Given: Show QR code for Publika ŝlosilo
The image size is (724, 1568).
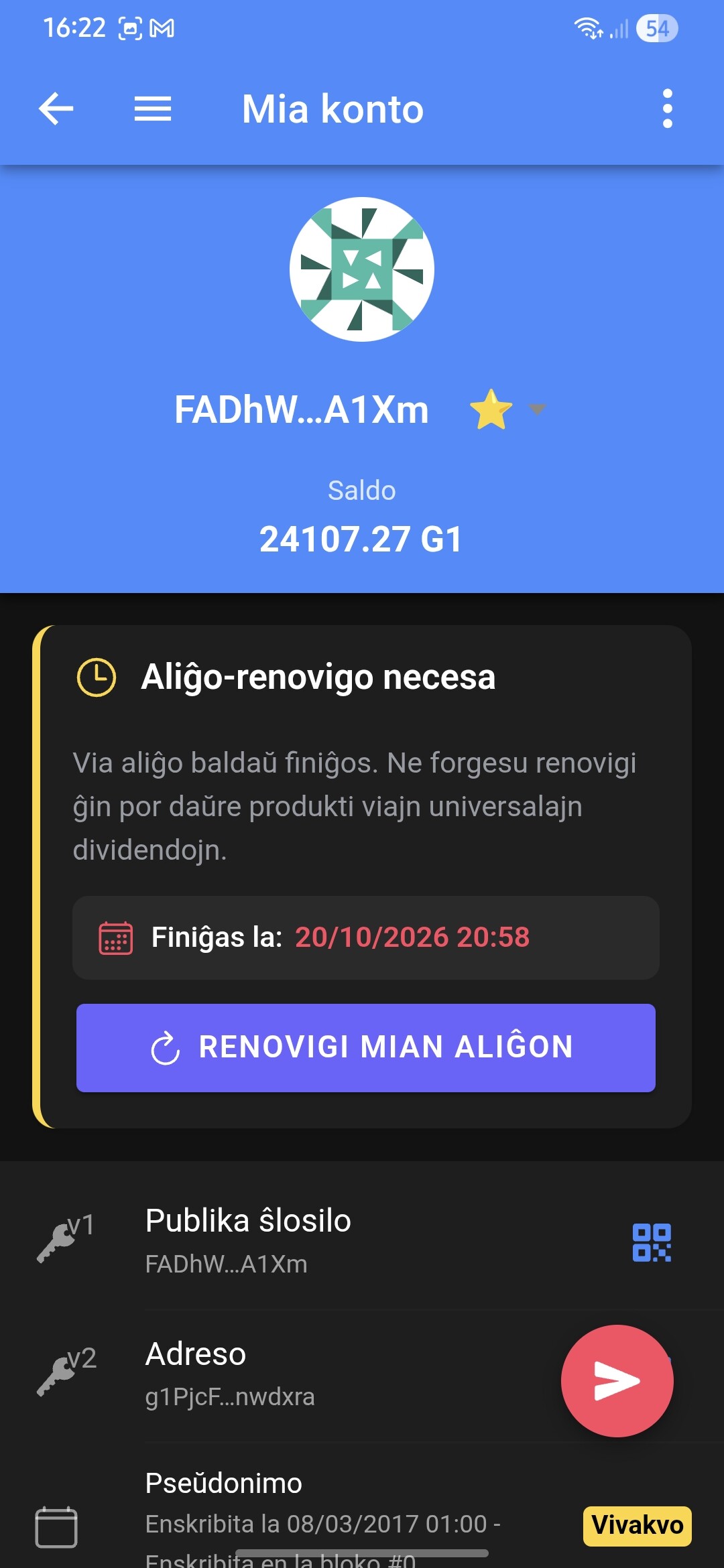Looking at the screenshot, I should 652,1242.
